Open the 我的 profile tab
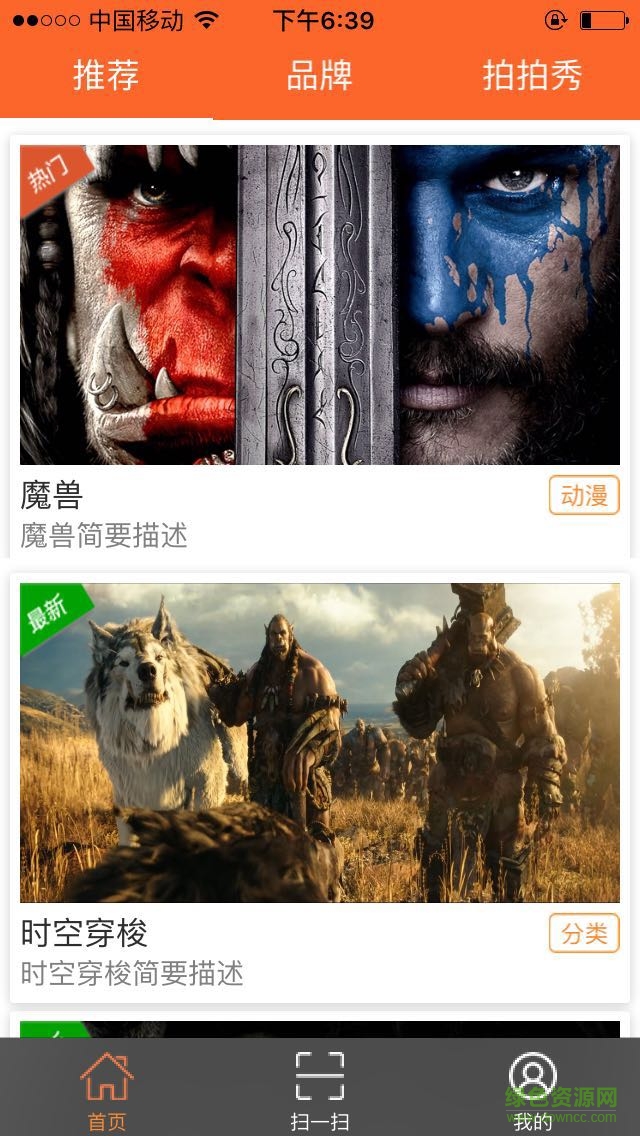This screenshot has height=1136, width=640. (x=532, y=1089)
